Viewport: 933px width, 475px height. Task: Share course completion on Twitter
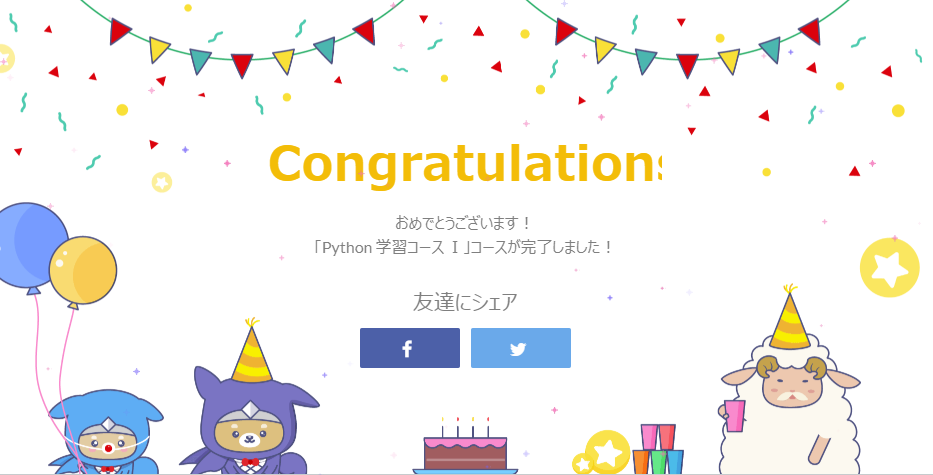[520, 348]
